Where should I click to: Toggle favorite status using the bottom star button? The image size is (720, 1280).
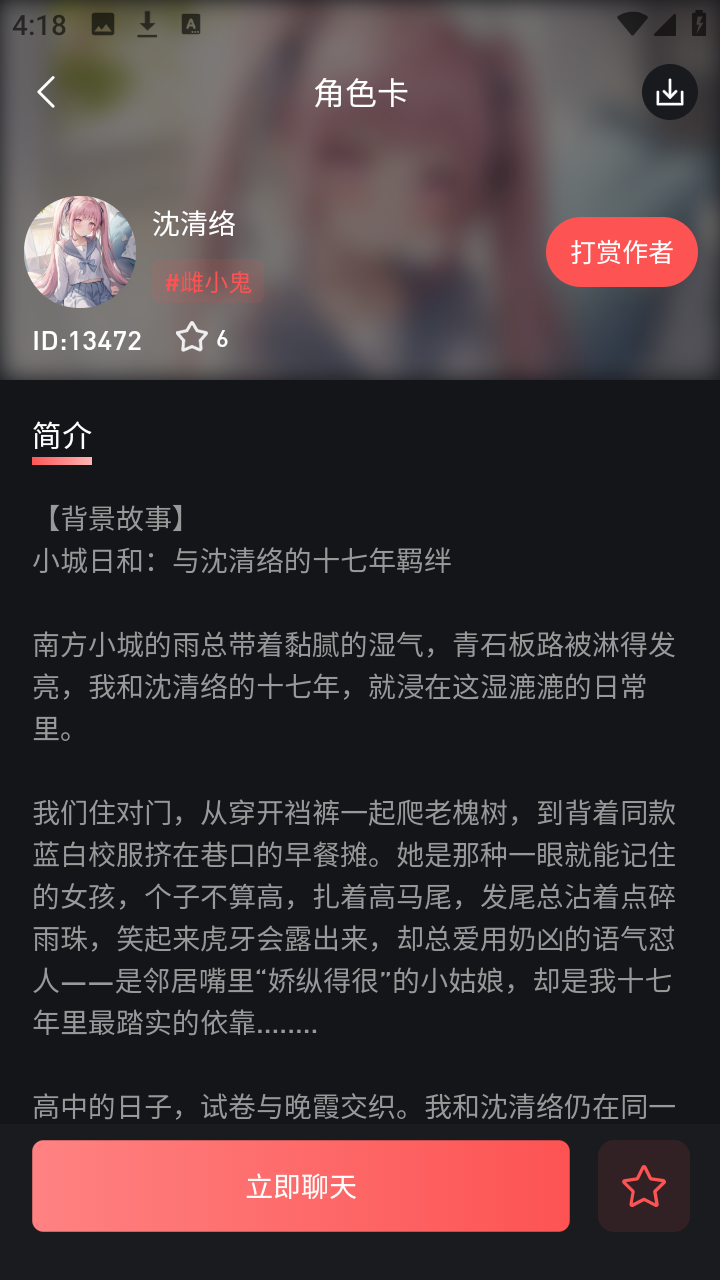pyautogui.click(x=643, y=1186)
